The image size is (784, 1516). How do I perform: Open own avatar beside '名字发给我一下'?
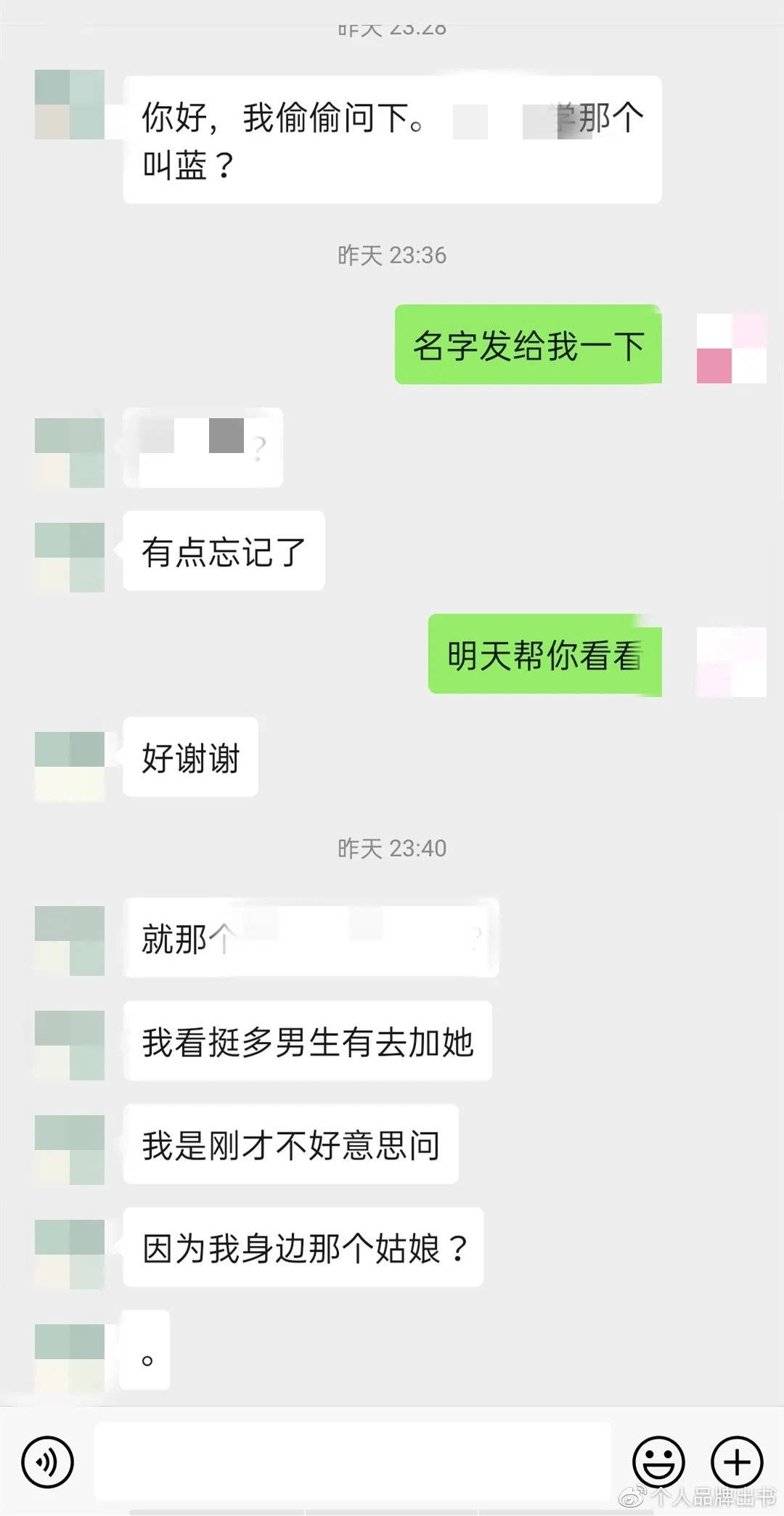[731, 349]
